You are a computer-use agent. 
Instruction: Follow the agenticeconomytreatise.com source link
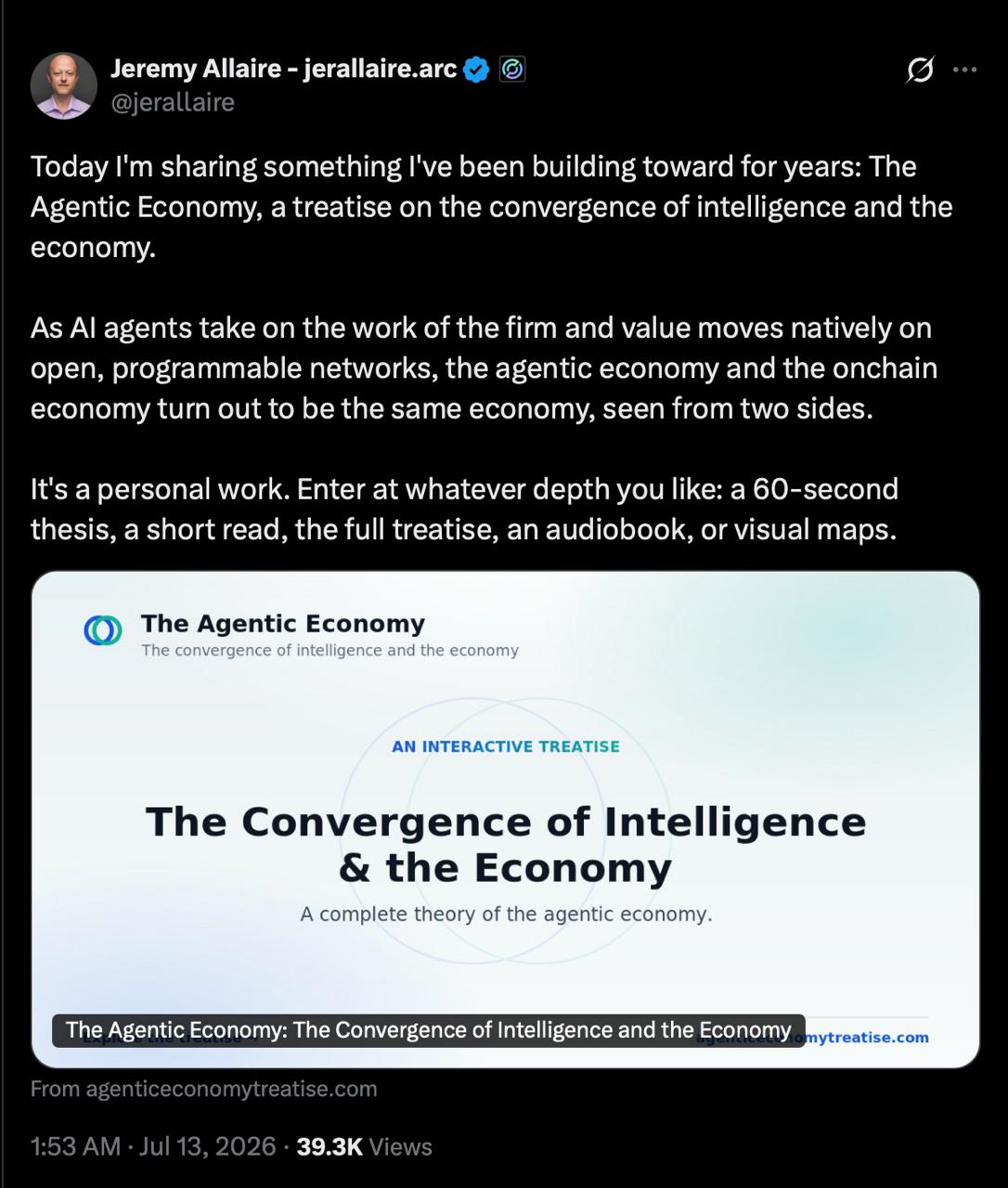204,1089
